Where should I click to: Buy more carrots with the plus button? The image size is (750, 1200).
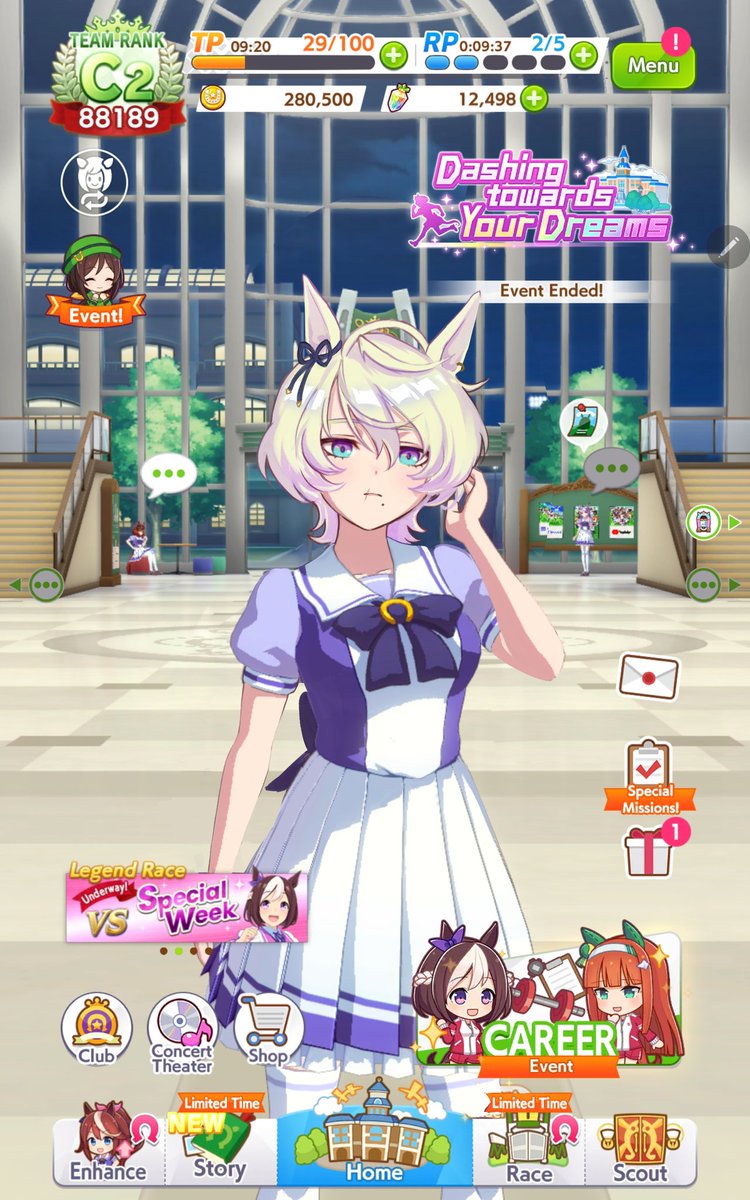coord(534,98)
